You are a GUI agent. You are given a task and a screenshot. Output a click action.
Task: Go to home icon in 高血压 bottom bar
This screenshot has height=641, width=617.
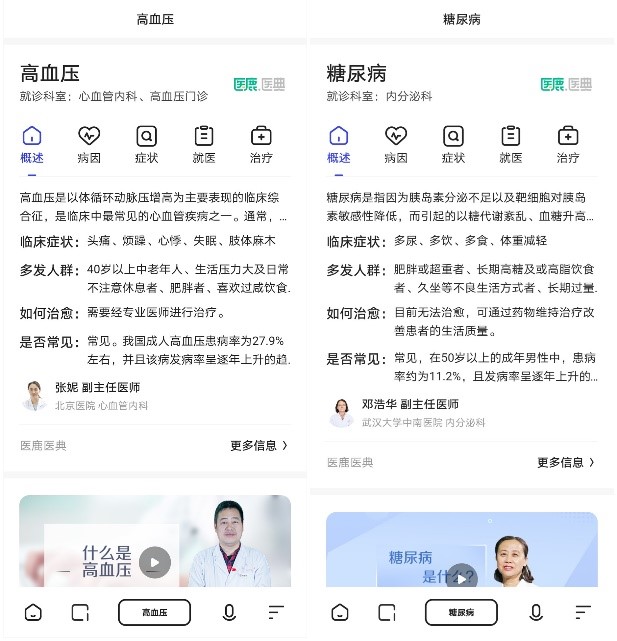pyautogui.click(x=33, y=612)
